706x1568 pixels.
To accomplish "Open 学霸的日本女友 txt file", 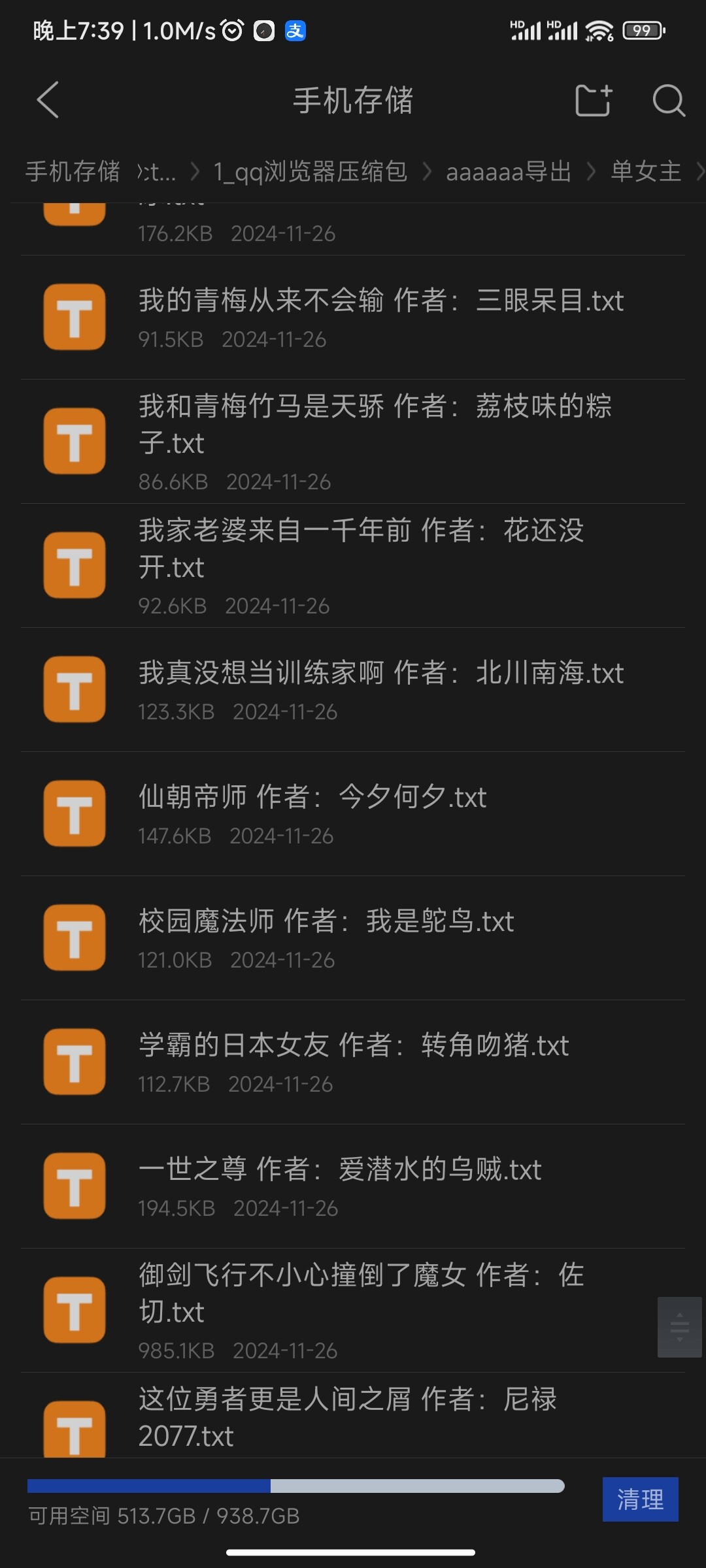I will point(353,1062).
